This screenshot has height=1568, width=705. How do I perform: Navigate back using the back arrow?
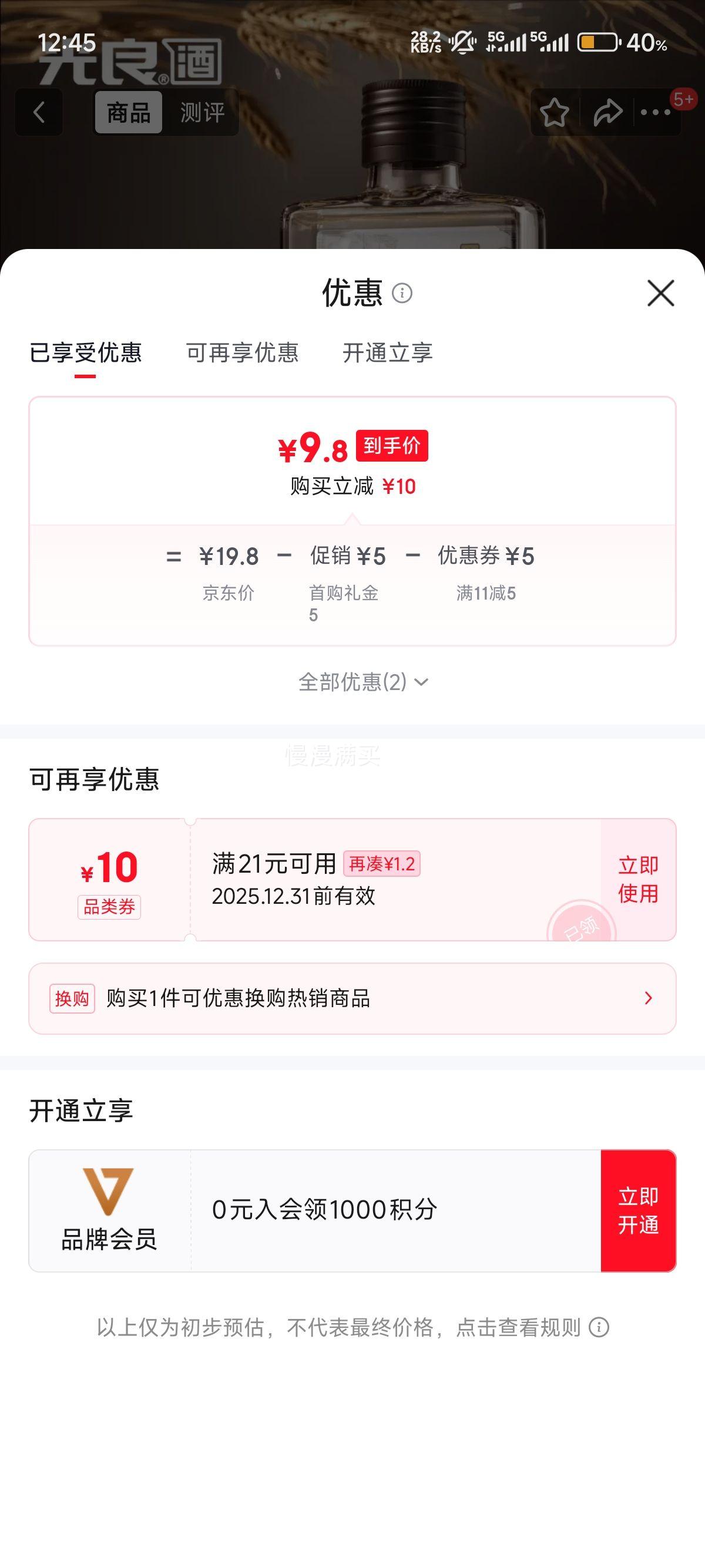tap(38, 113)
